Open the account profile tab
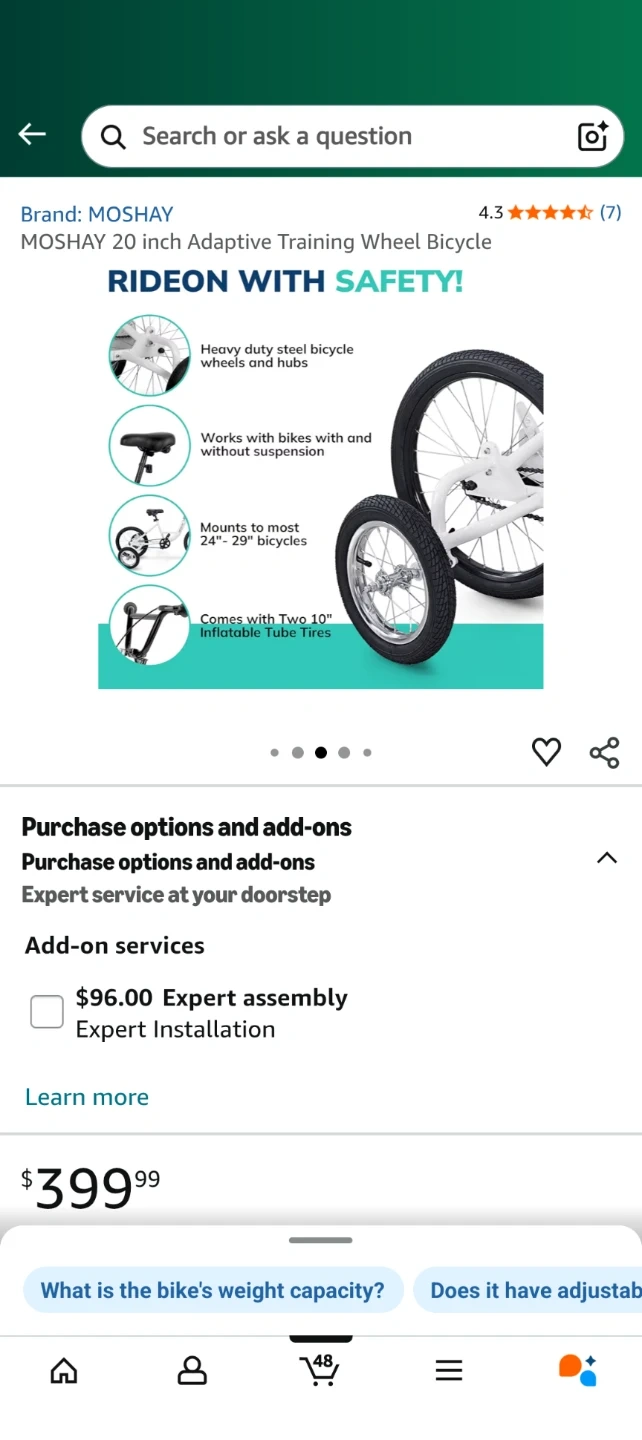642x1440 pixels. point(192,1370)
